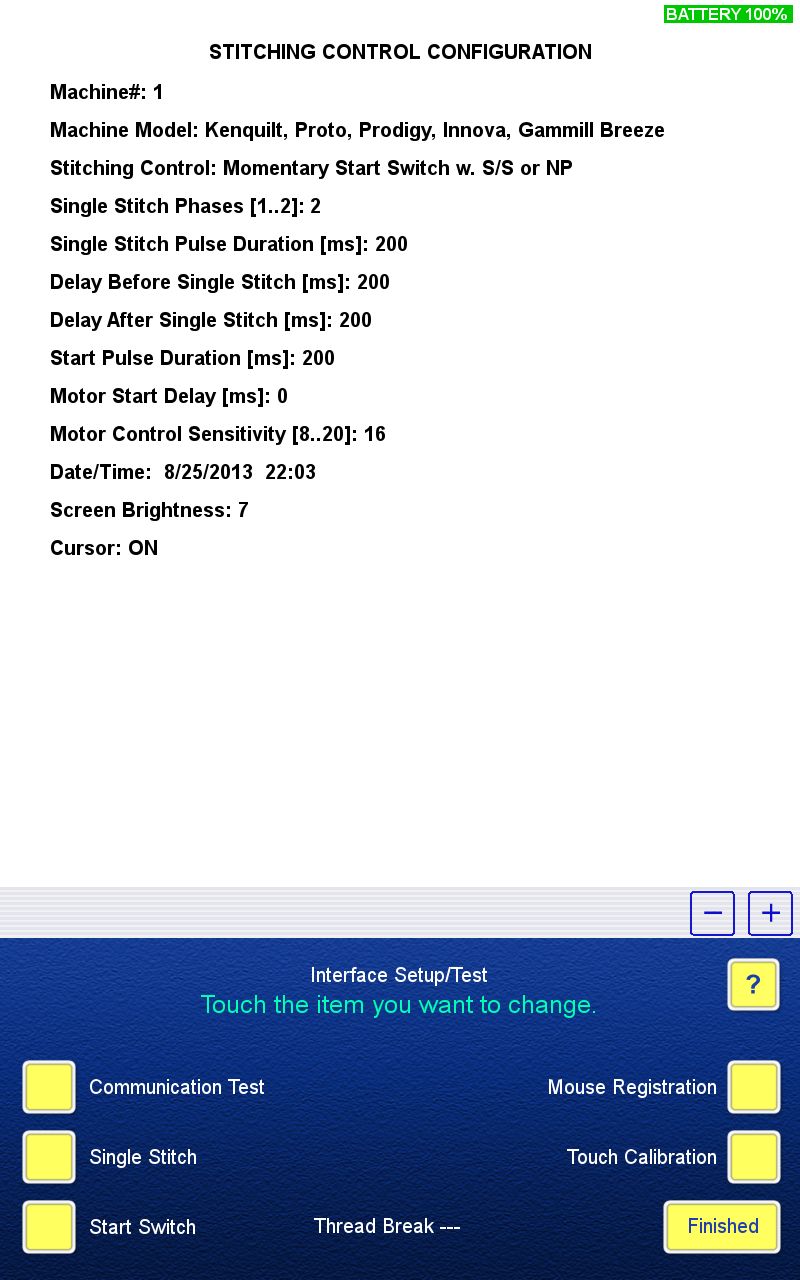
Task: Increase the value with the plus button
Action: pyautogui.click(x=770, y=913)
